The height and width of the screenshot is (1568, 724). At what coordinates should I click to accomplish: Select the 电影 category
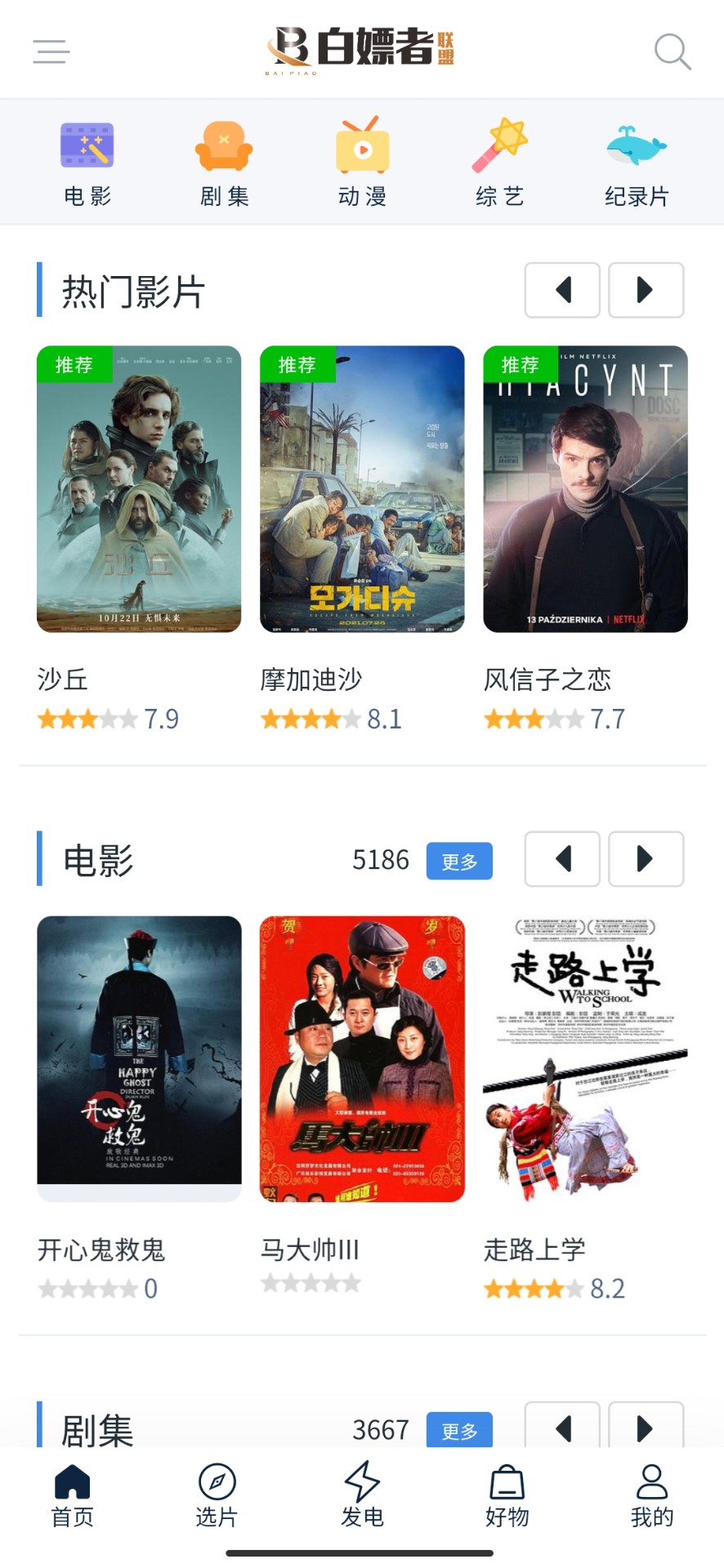pyautogui.click(x=87, y=163)
